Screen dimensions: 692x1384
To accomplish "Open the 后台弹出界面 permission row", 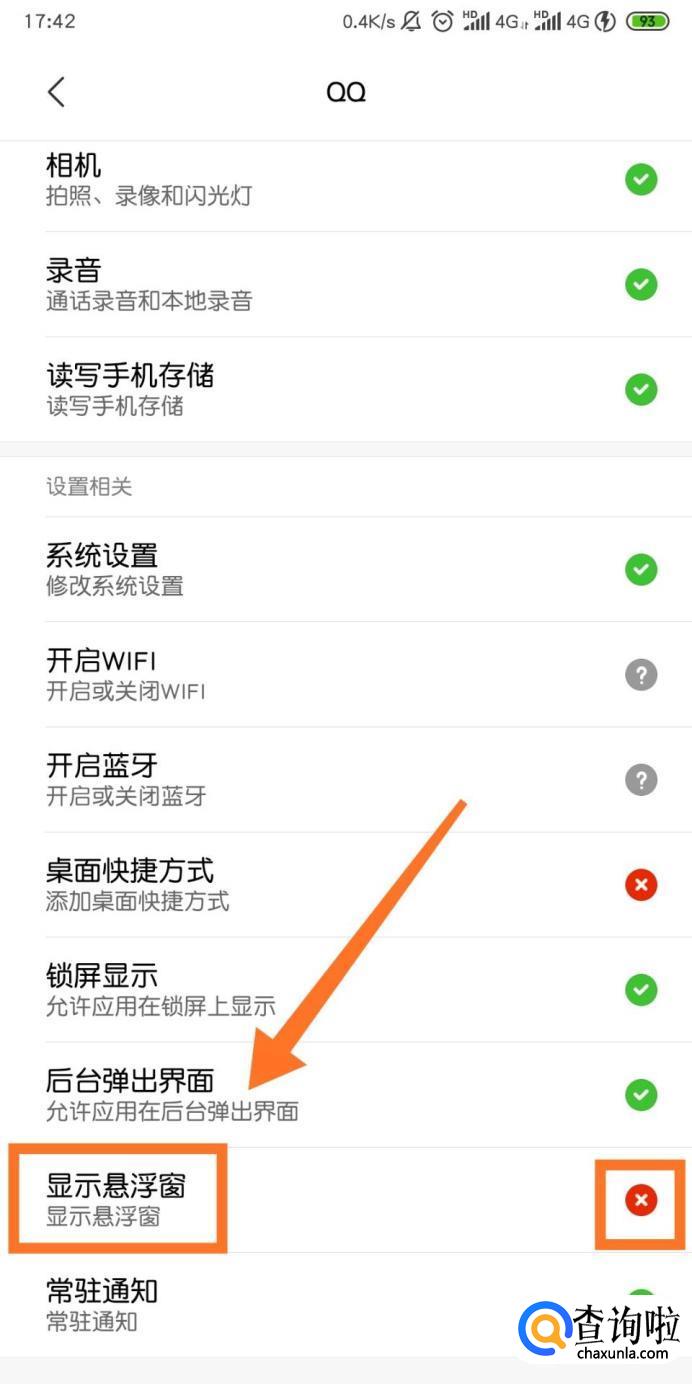I will tap(346, 1094).
